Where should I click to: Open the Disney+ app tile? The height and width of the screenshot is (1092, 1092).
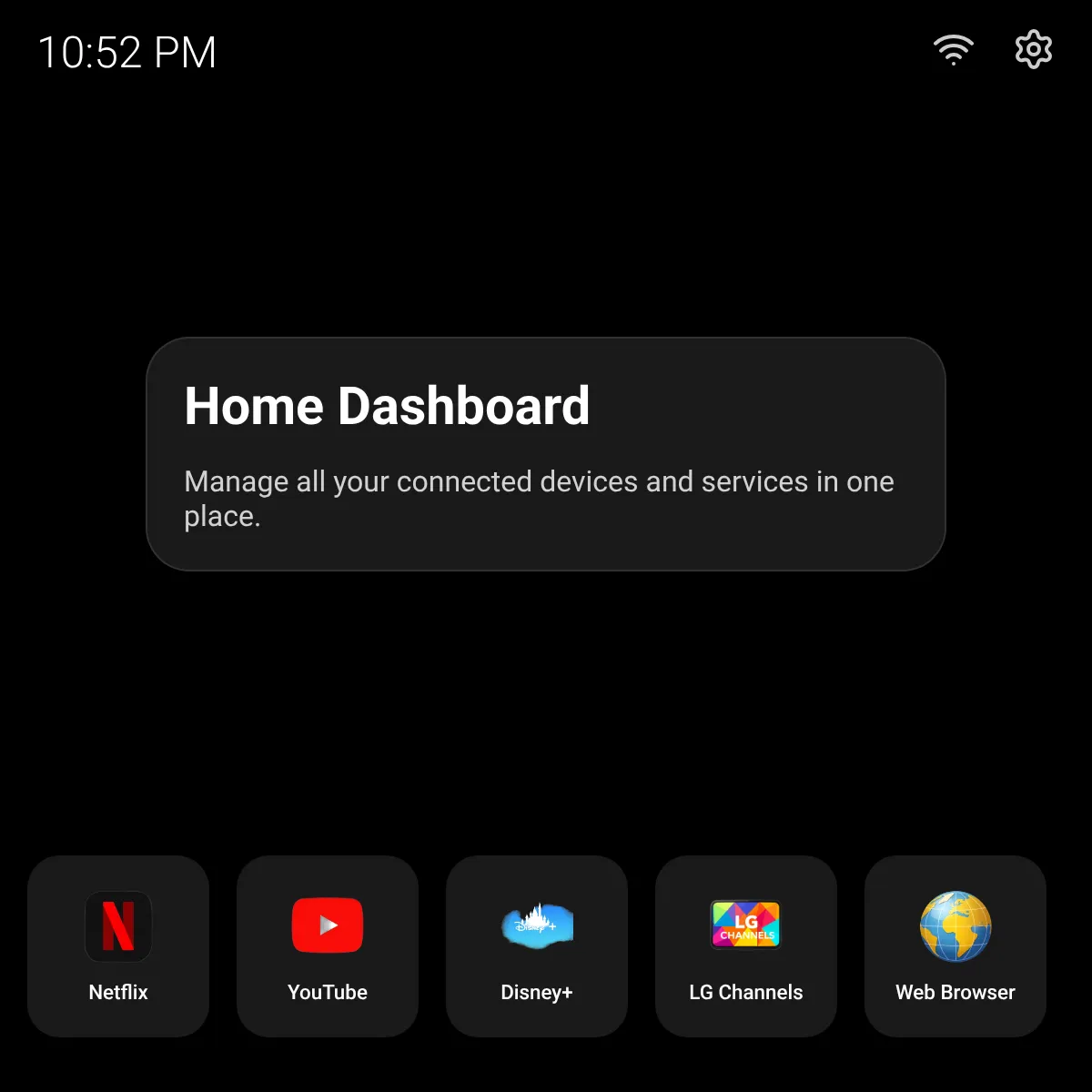pyautogui.click(x=537, y=945)
